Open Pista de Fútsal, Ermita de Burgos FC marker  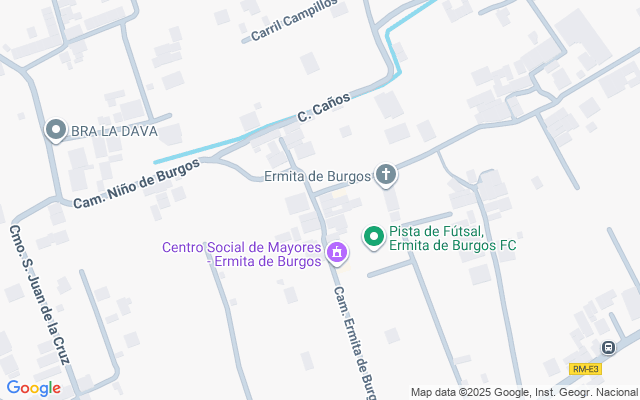click(374, 237)
